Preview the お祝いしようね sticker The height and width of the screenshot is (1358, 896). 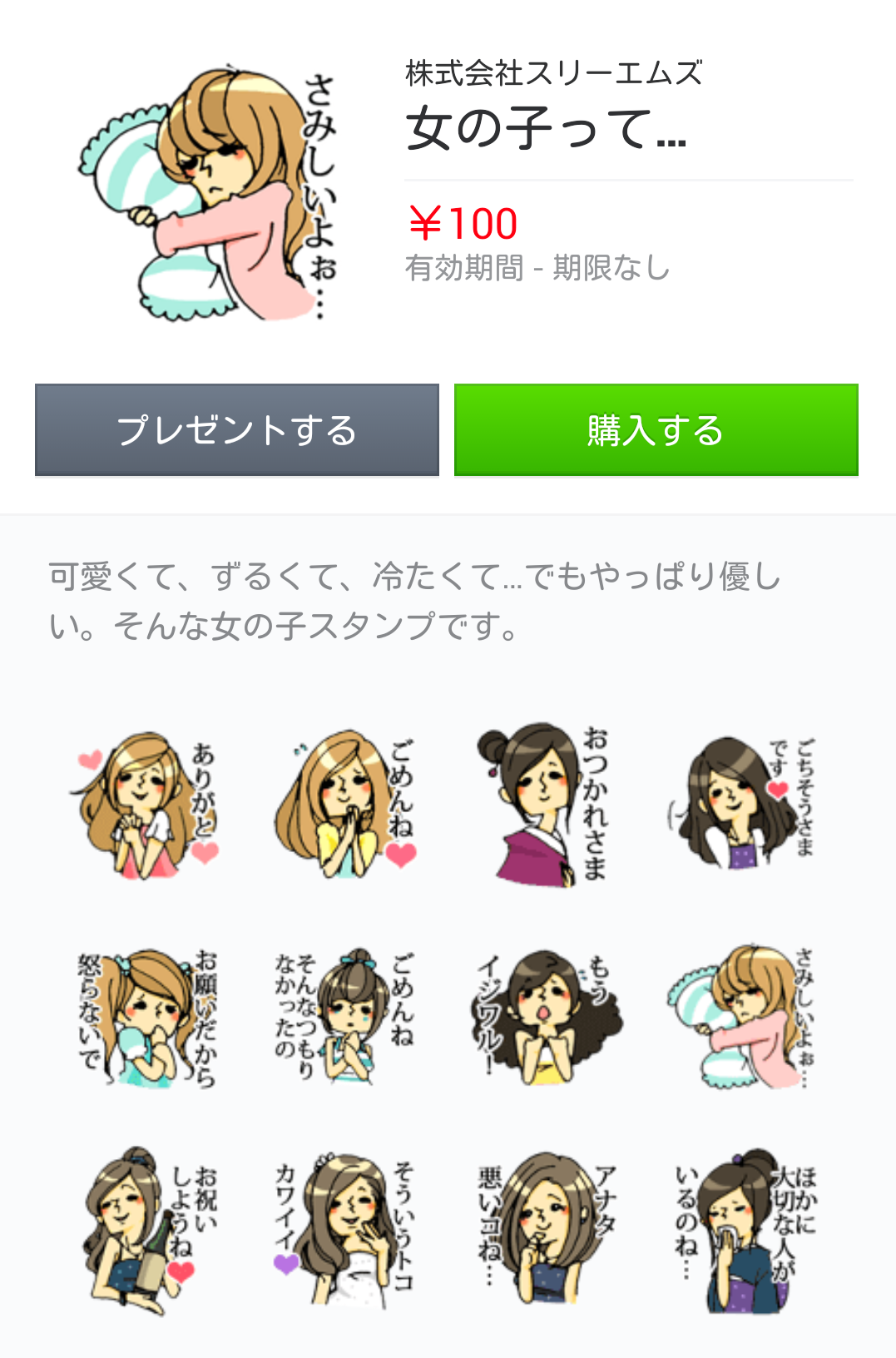146,1232
